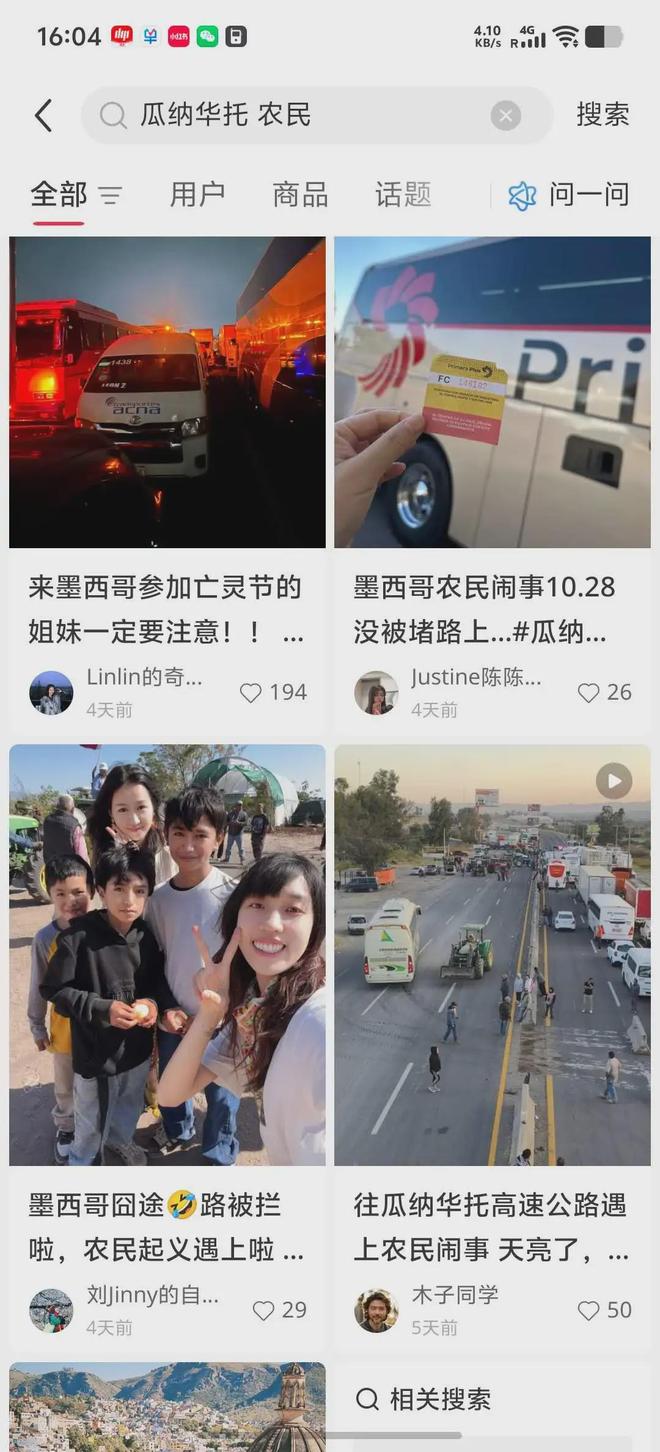Visit Justine陈陈's profile avatar
The height and width of the screenshot is (1452, 660).
(x=376, y=692)
